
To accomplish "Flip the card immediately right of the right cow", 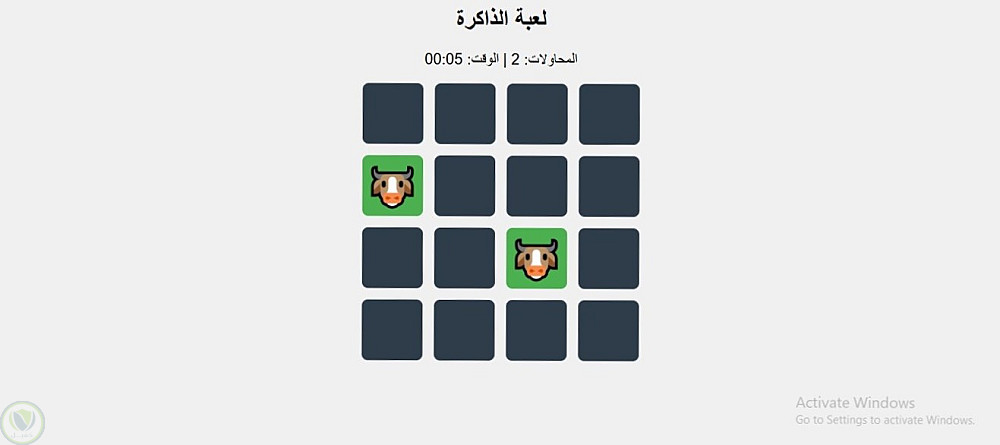I will point(609,258).
